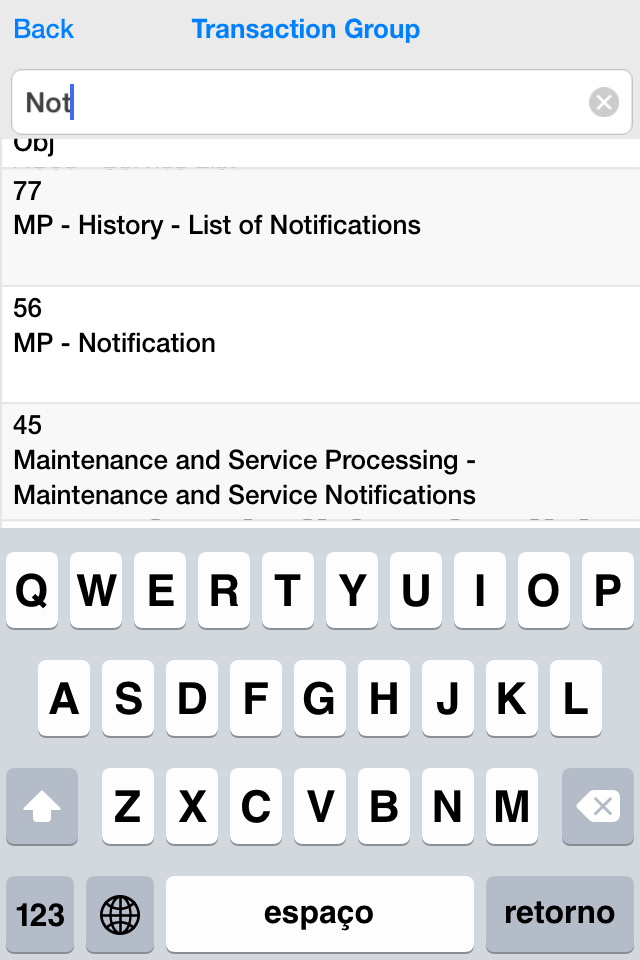
Task: Hit the retorno key on the keyboard
Action: click(559, 913)
